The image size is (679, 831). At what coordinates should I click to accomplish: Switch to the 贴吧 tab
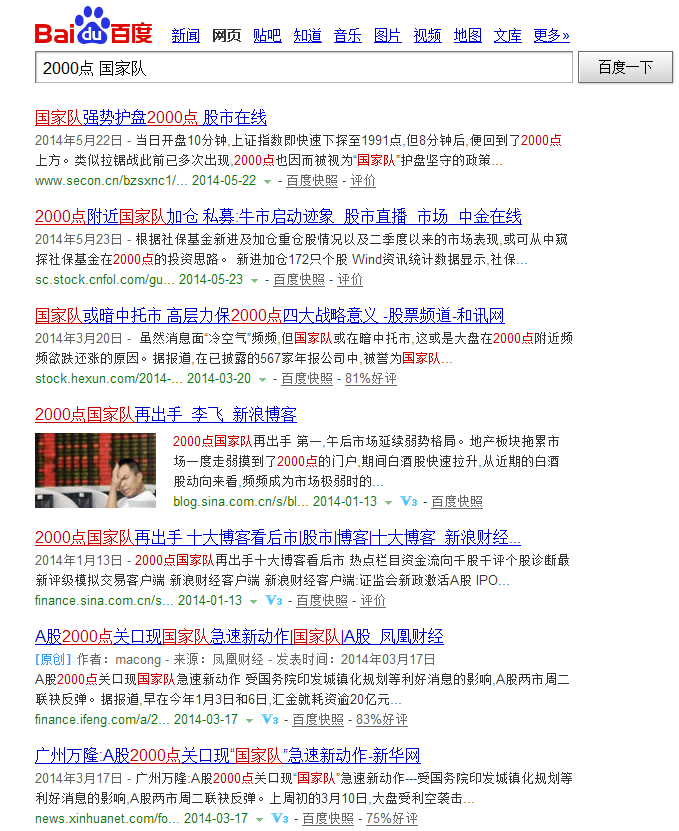click(267, 36)
